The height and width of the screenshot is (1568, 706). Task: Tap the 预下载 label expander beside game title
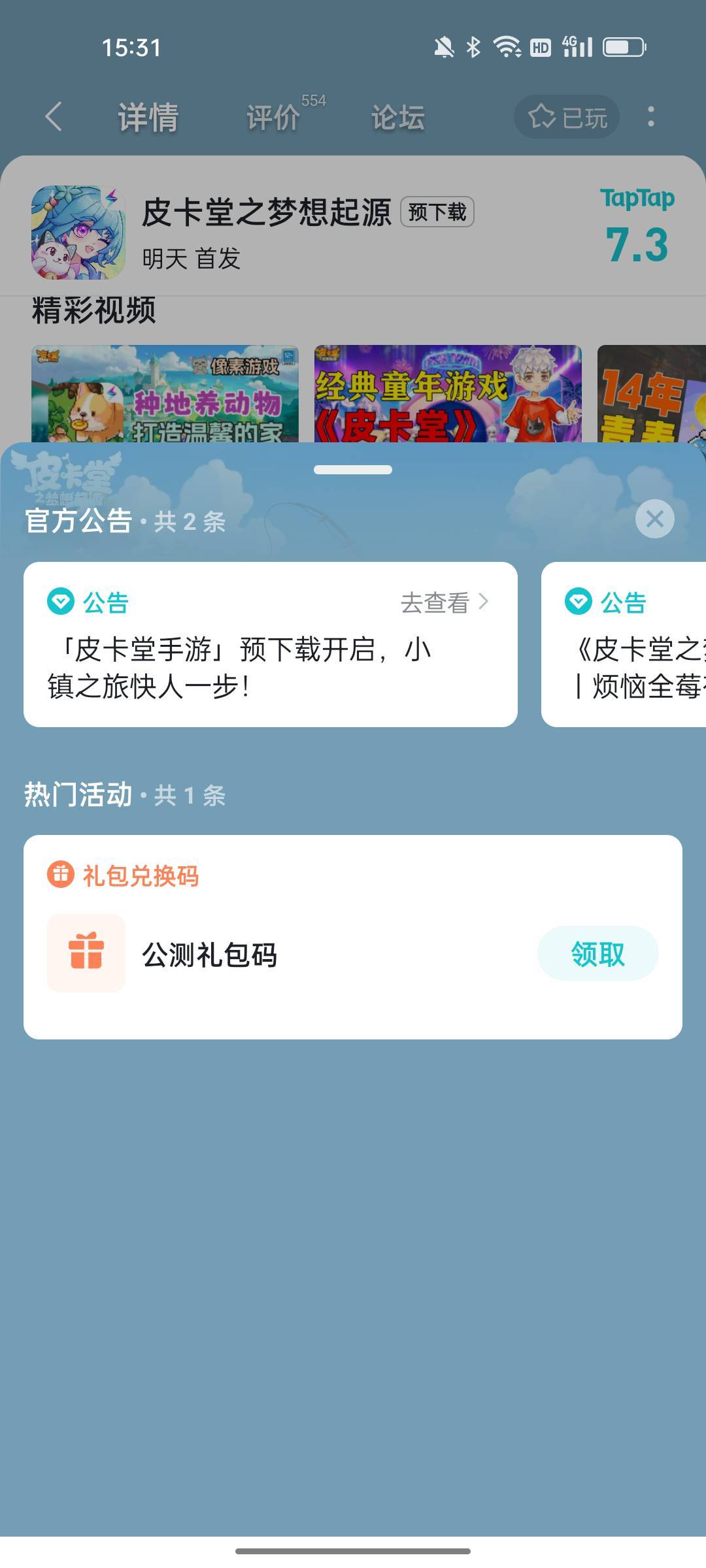point(436,212)
